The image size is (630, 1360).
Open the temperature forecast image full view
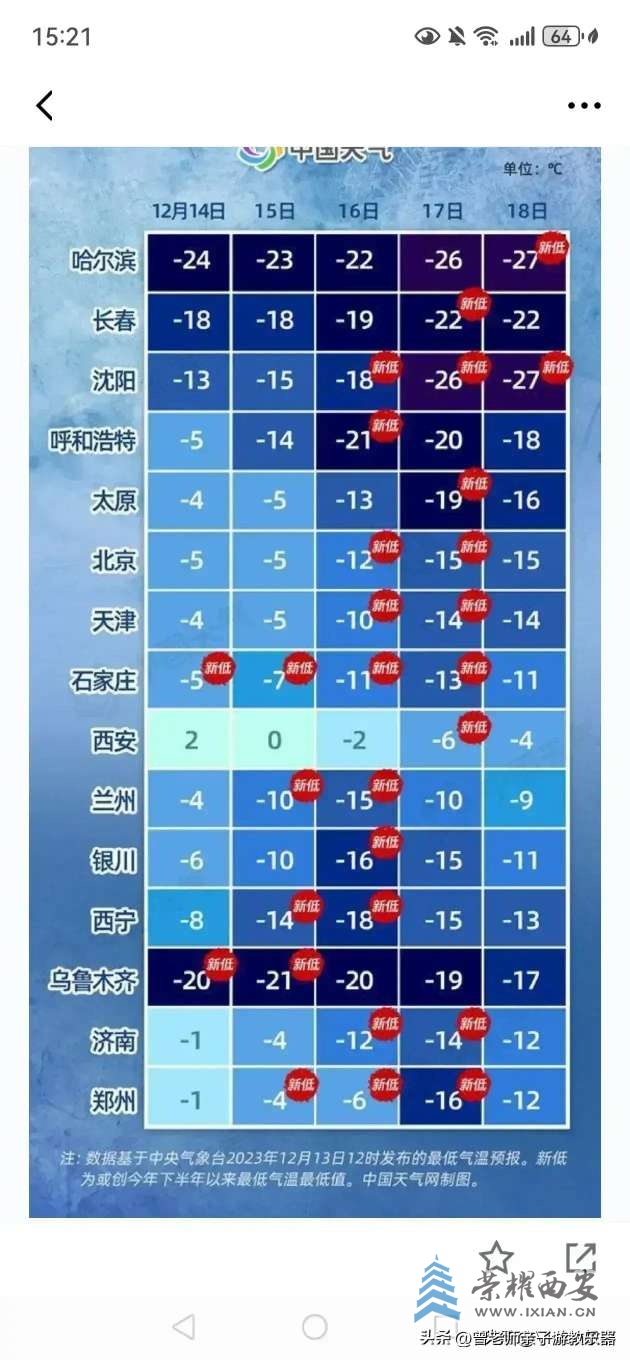[315, 680]
